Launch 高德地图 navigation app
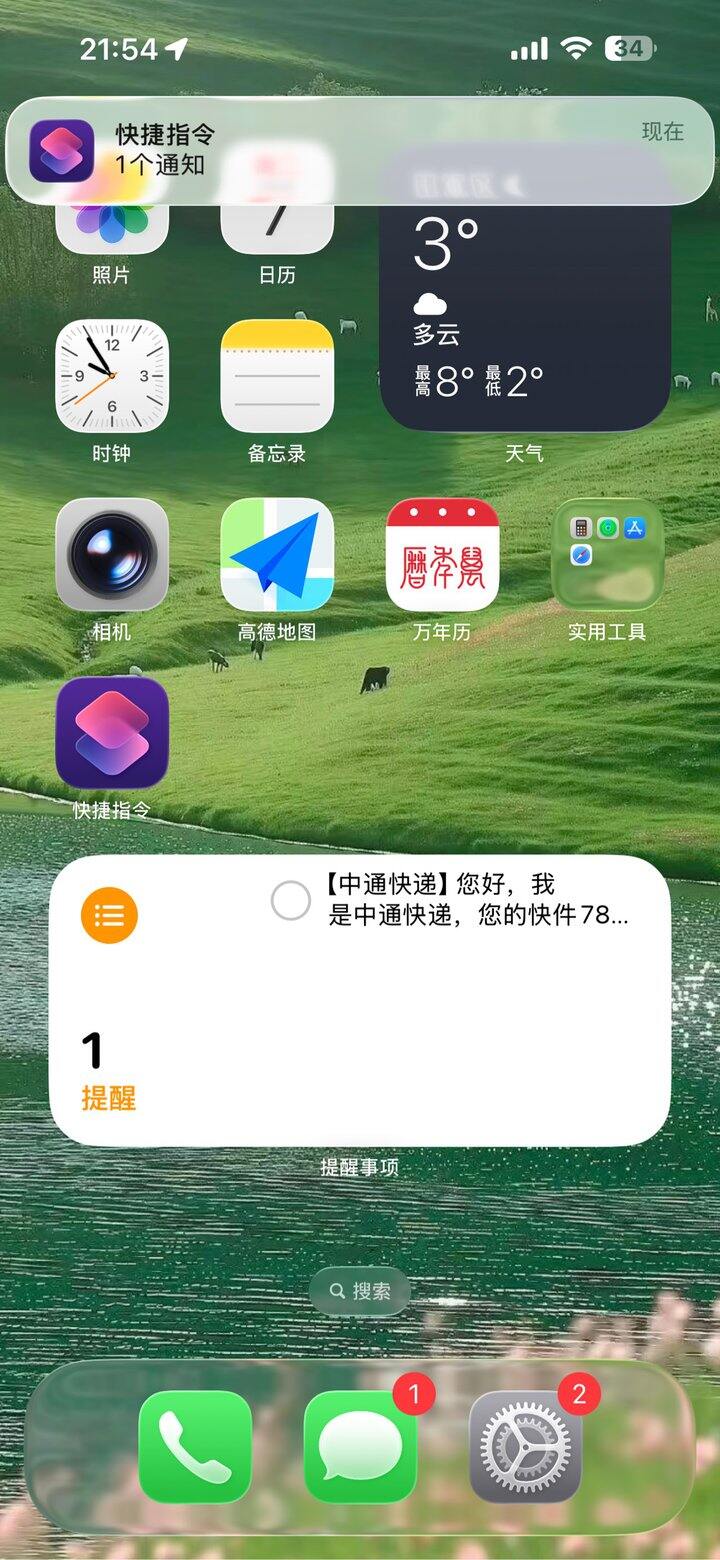This screenshot has width=720, height=1560. coord(277,557)
